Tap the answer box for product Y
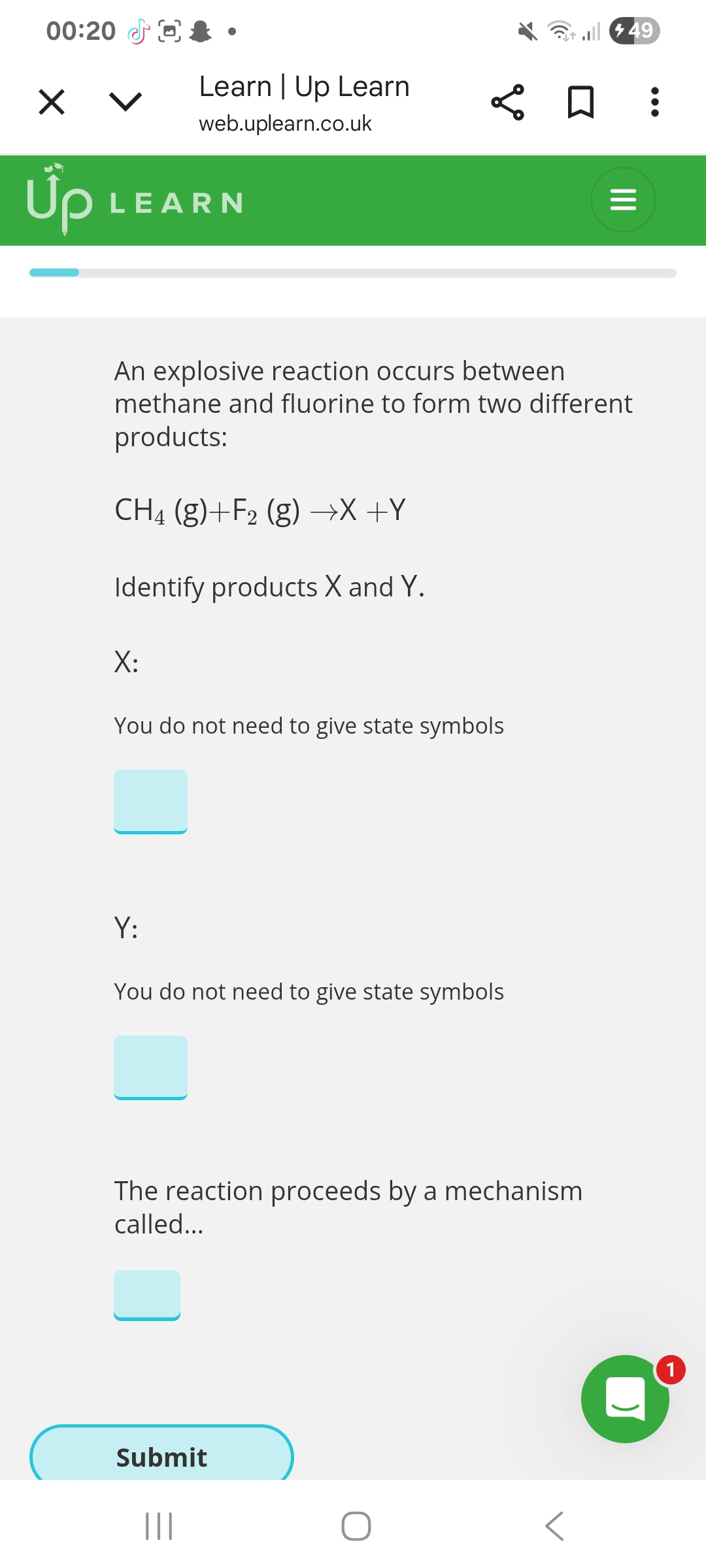 [151, 1067]
